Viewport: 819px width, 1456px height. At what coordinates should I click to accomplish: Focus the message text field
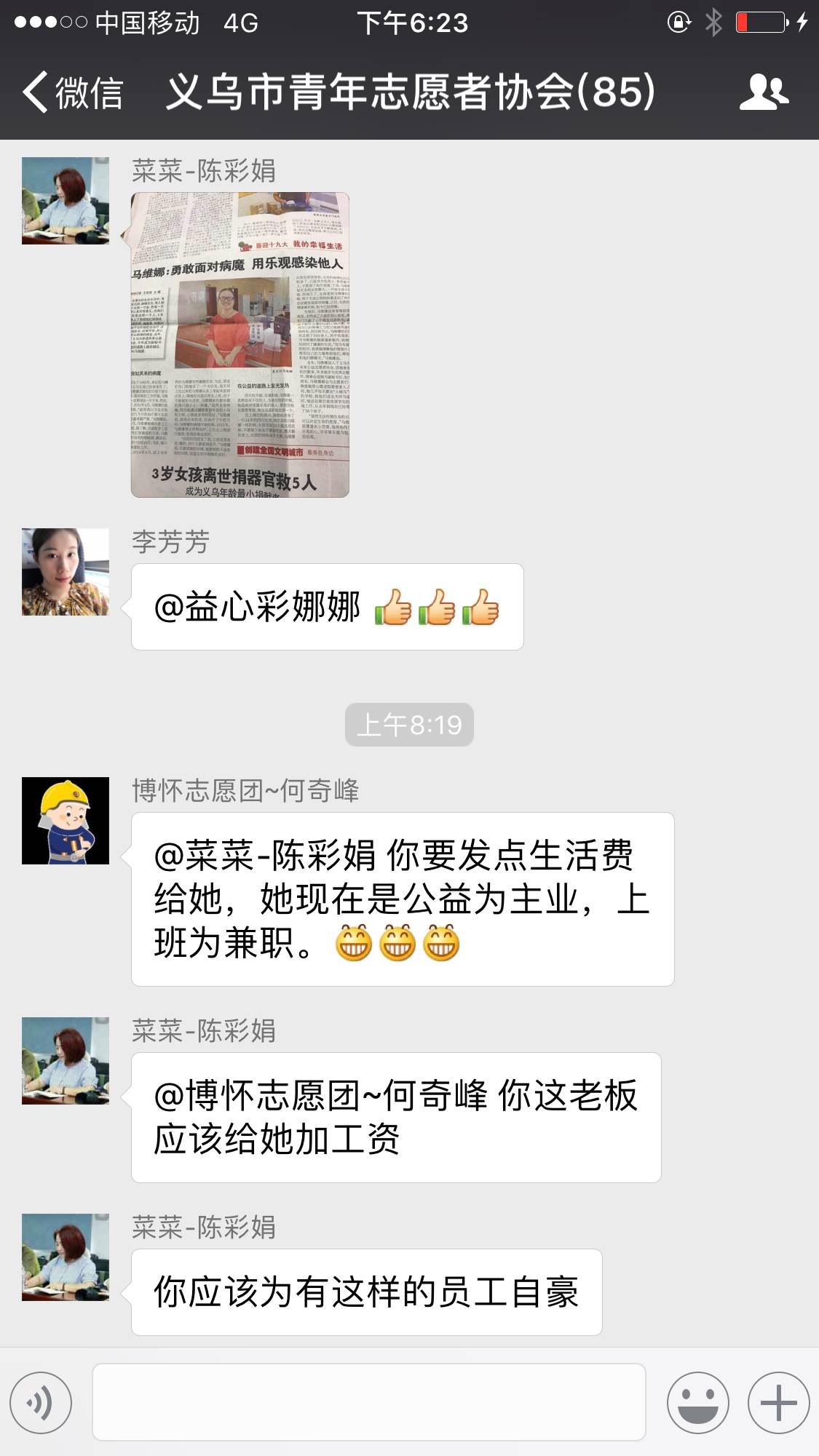(369, 1402)
